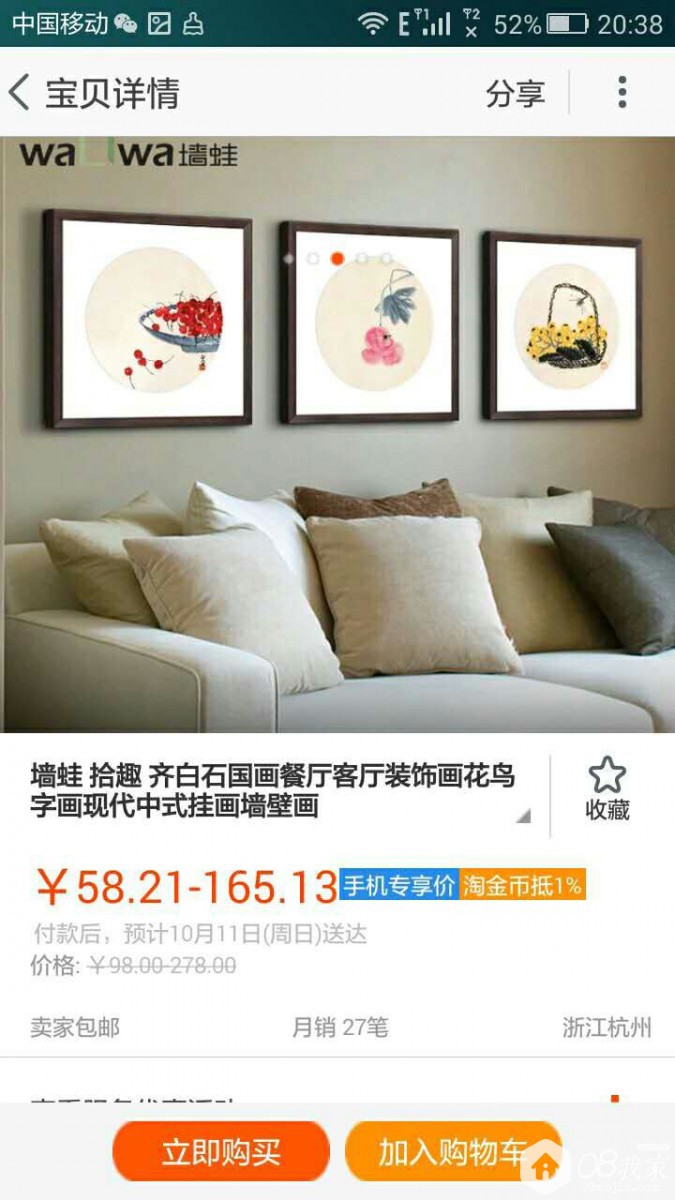The height and width of the screenshot is (1200, 675).
Task: Tap 立即购买 to buy now
Action: [221, 1151]
